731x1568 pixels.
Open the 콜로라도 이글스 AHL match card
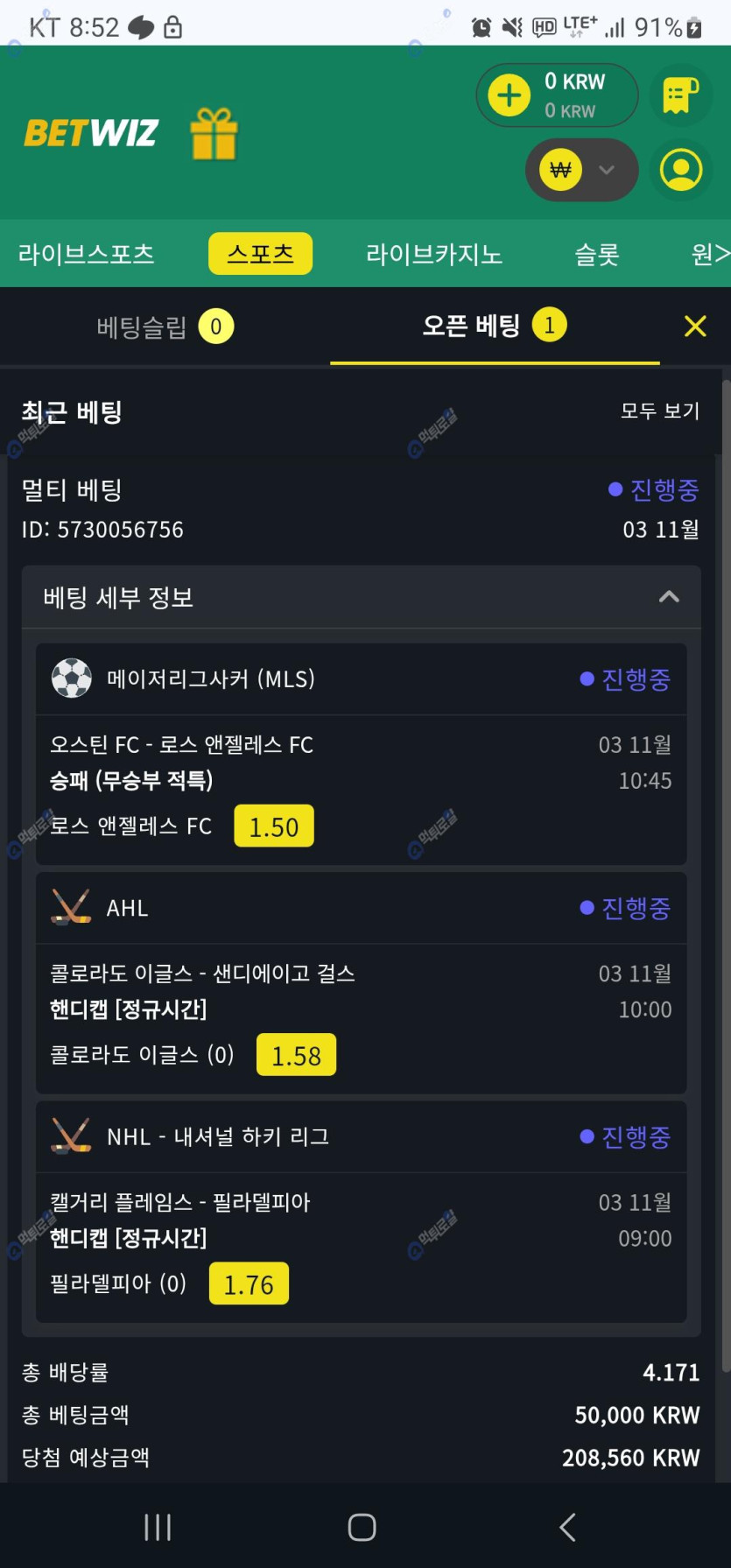[x=202, y=974]
